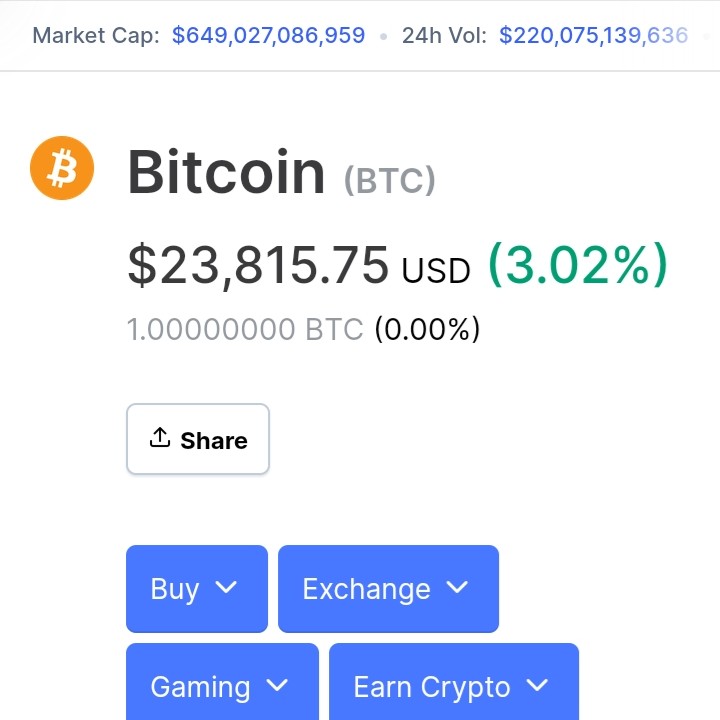
Task: Open the Earn Crypto dropdown
Action: 453,686
